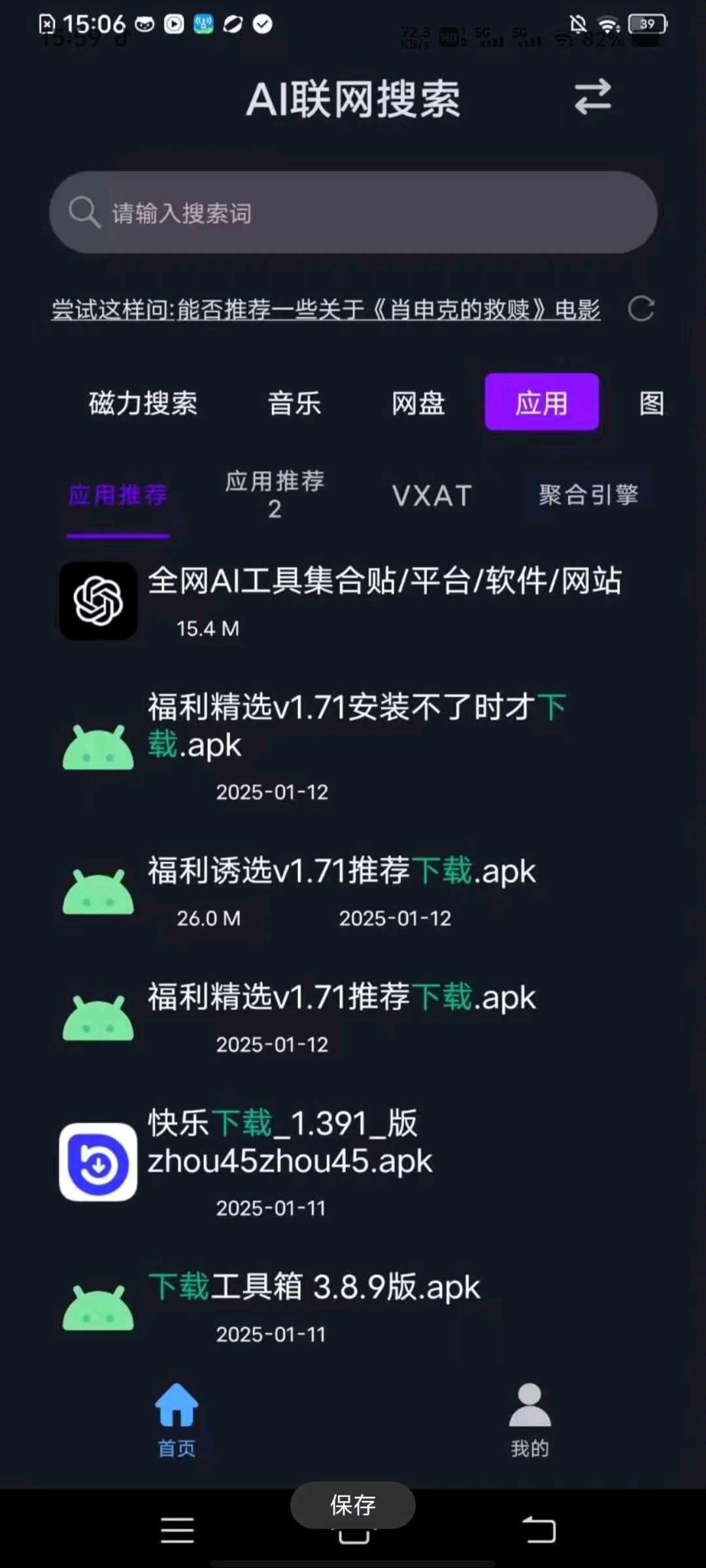706x1568 pixels.
Task: Select the 音乐 category
Action: click(294, 402)
